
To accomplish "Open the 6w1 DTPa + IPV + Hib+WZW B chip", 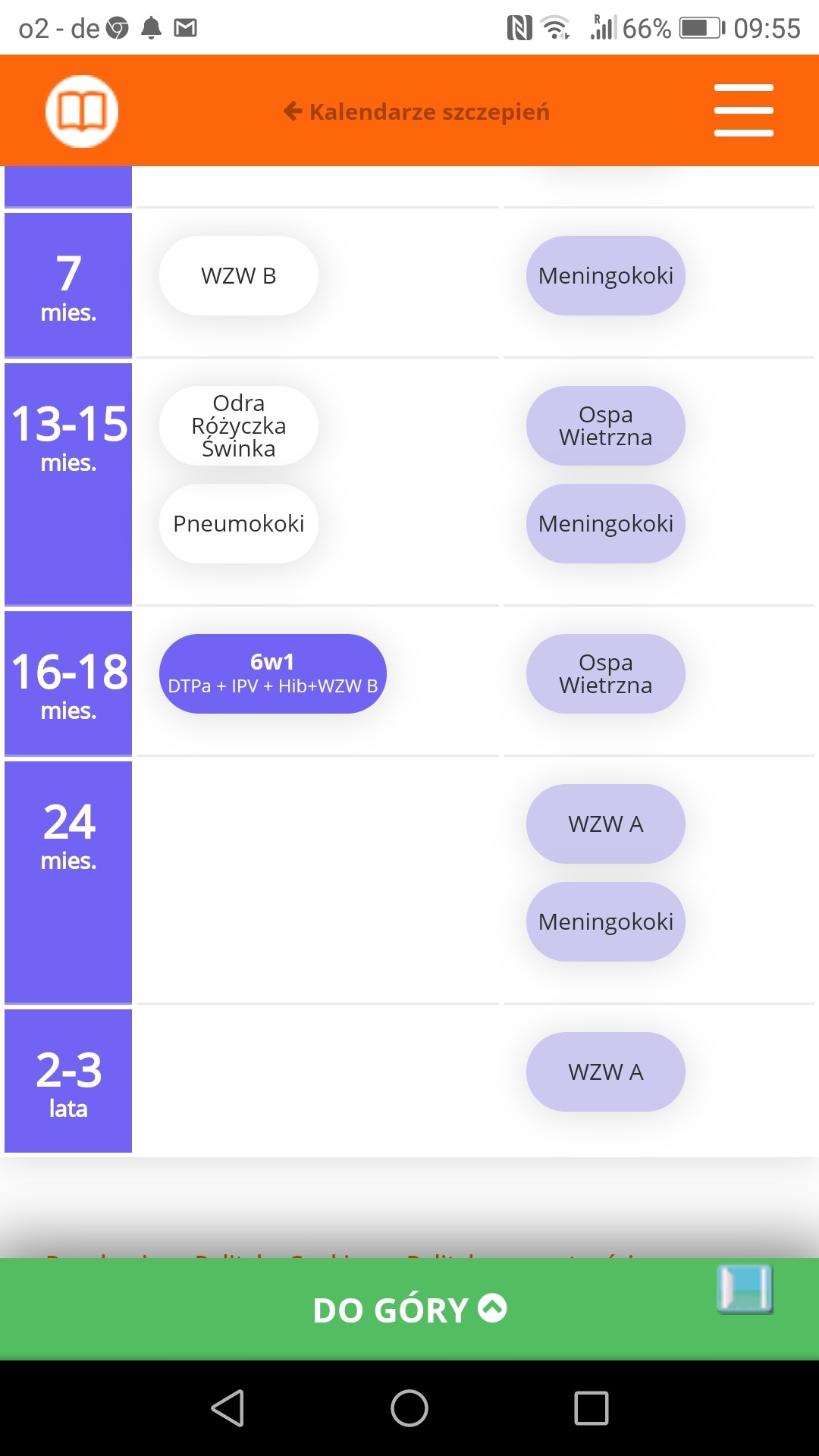I will (272, 673).
